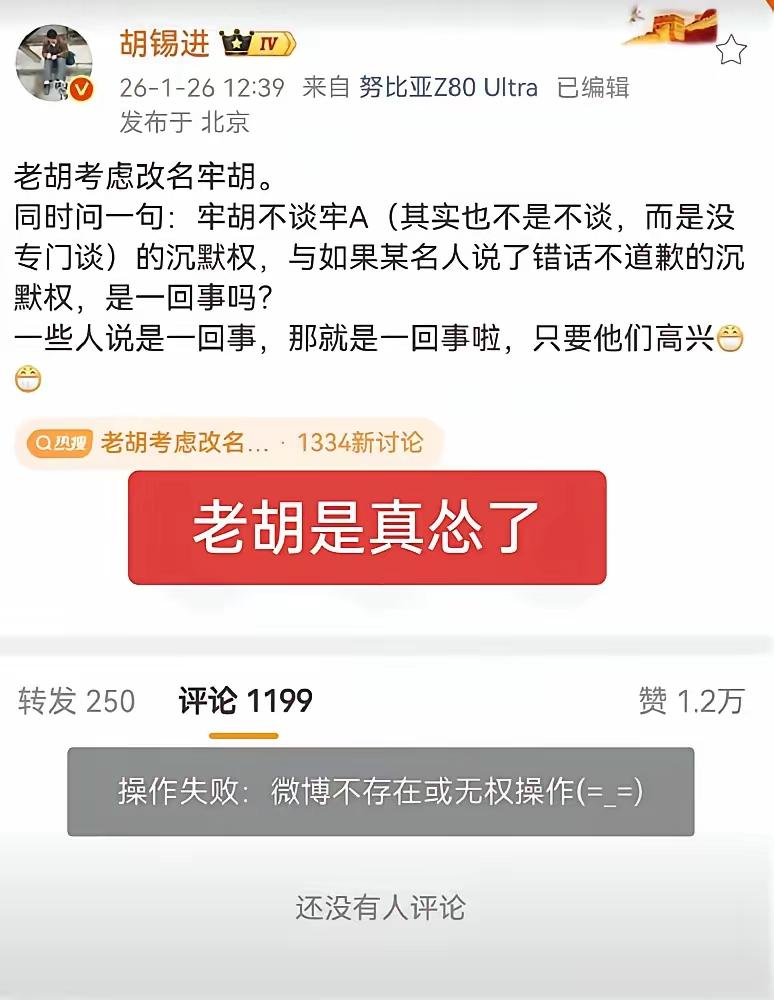Open trending topic 老胡考虑改名
The height and width of the screenshot is (1000, 774).
pyautogui.click(x=175, y=440)
